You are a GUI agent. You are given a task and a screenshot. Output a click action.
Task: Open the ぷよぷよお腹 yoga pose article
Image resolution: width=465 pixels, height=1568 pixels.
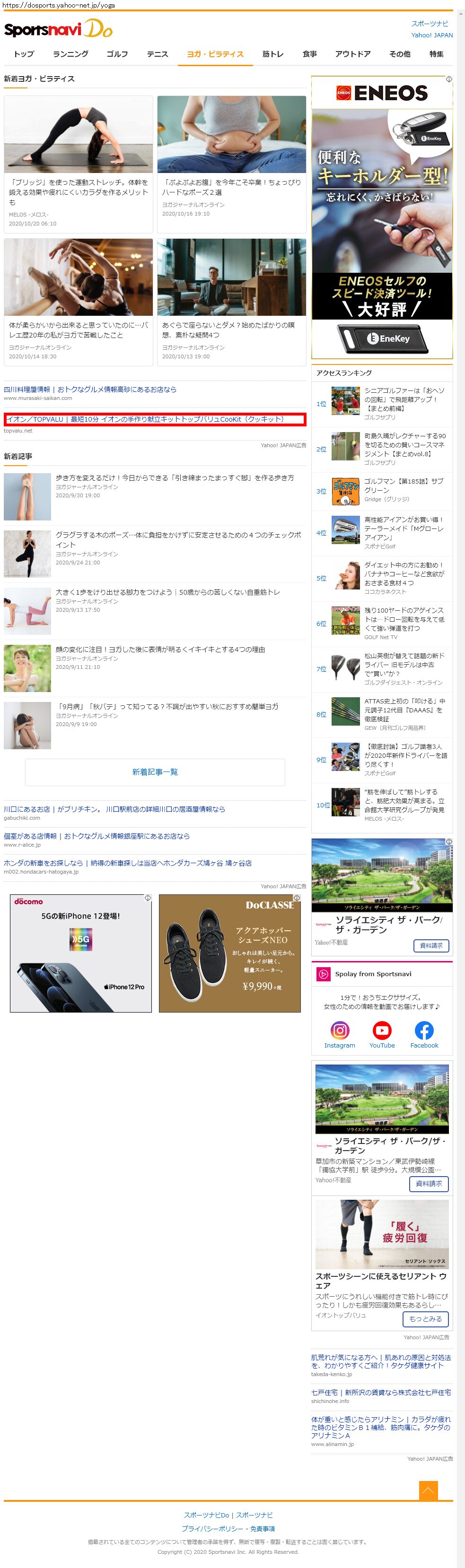(231, 164)
